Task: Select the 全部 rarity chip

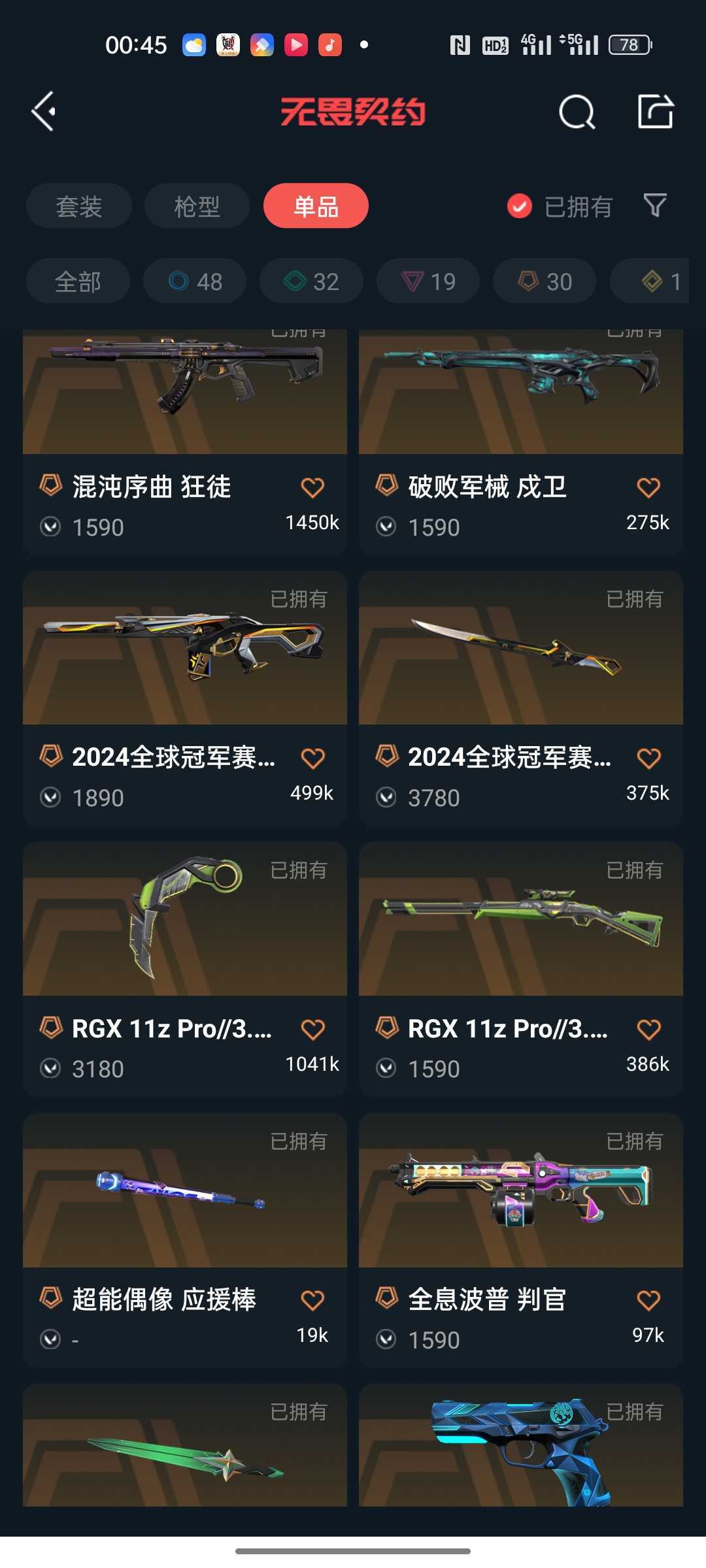Action: coord(78,281)
